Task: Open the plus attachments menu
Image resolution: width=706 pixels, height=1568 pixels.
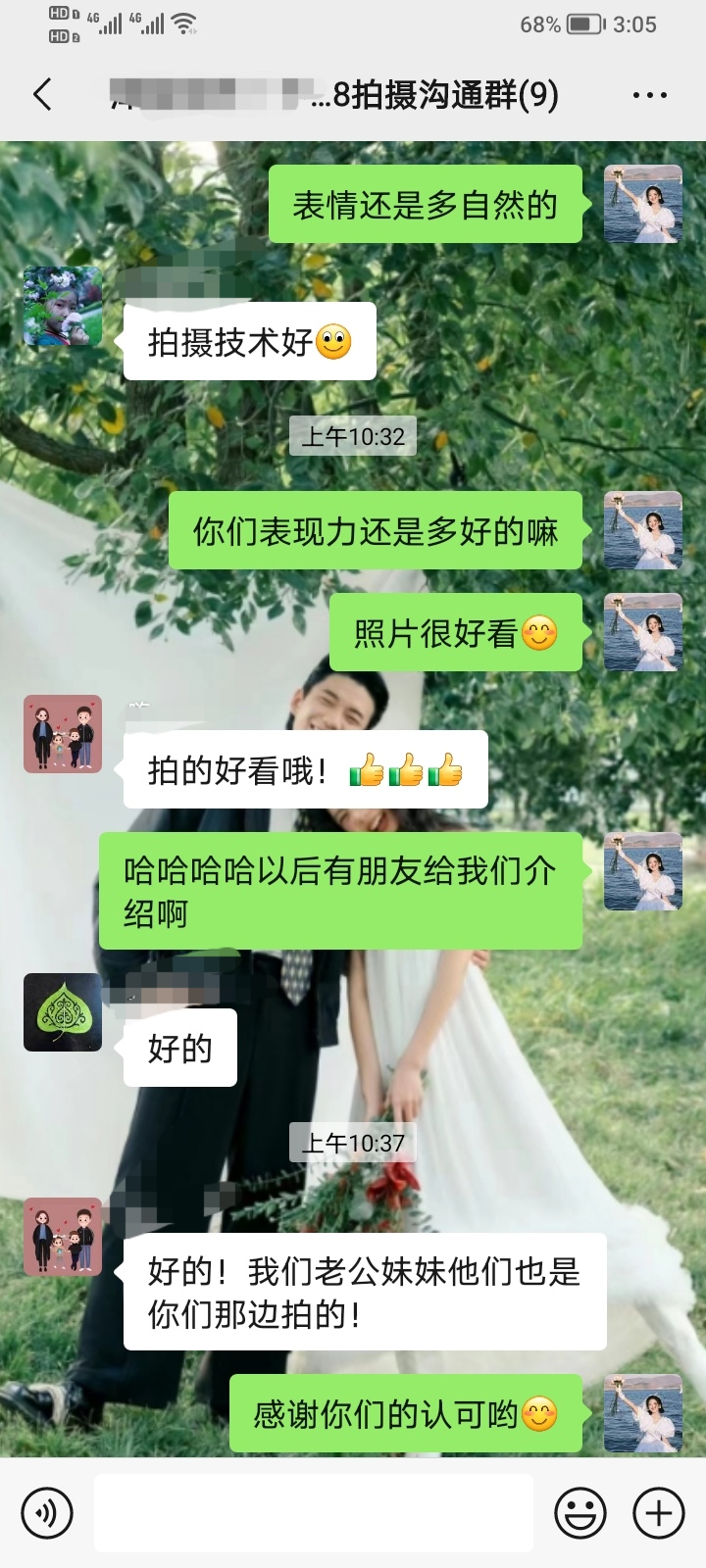Action: (658, 1512)
